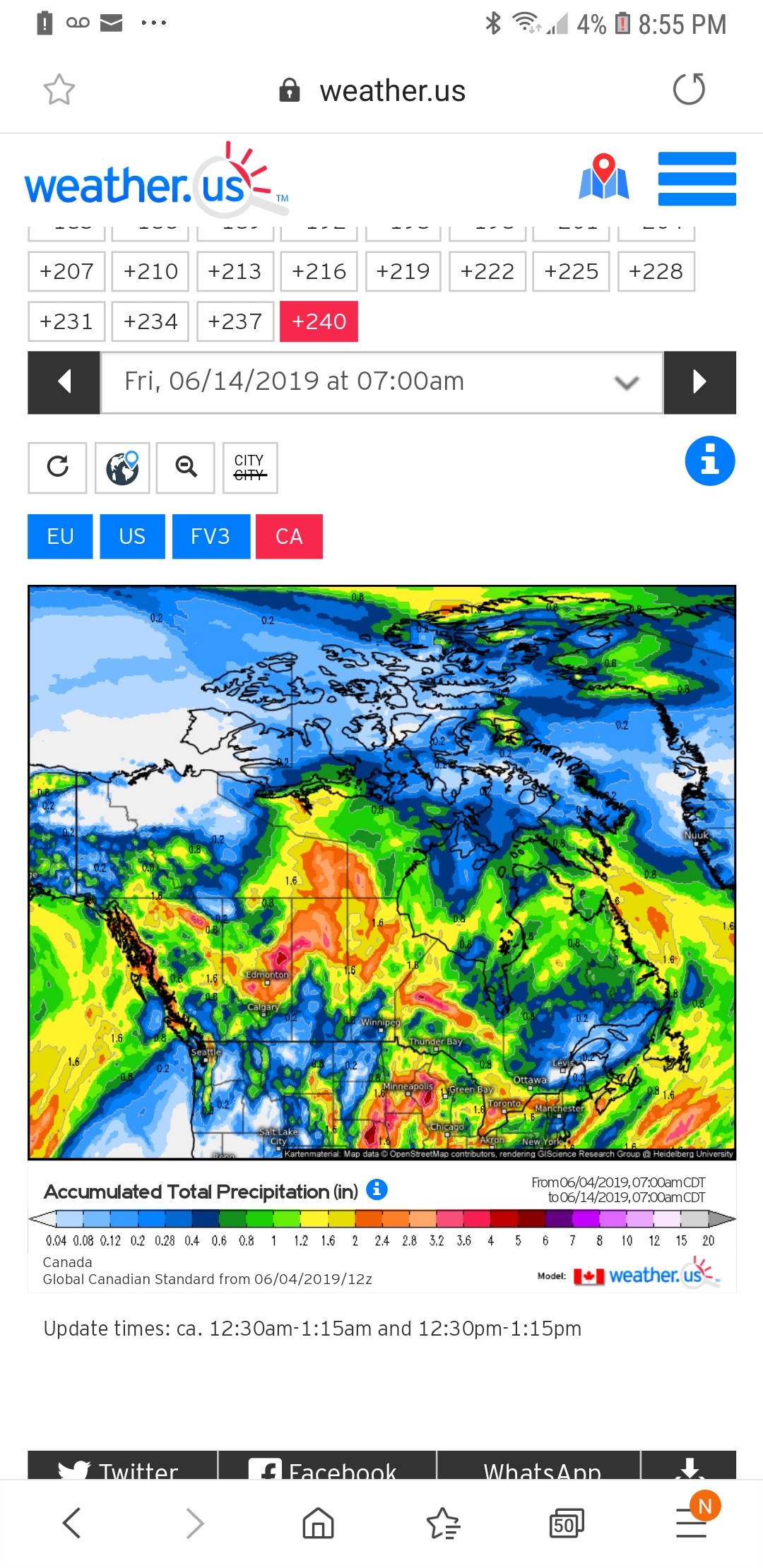Tap the magnifier to zoom the map
This screenshot has width=763, height=1568.
coord(186,467)
